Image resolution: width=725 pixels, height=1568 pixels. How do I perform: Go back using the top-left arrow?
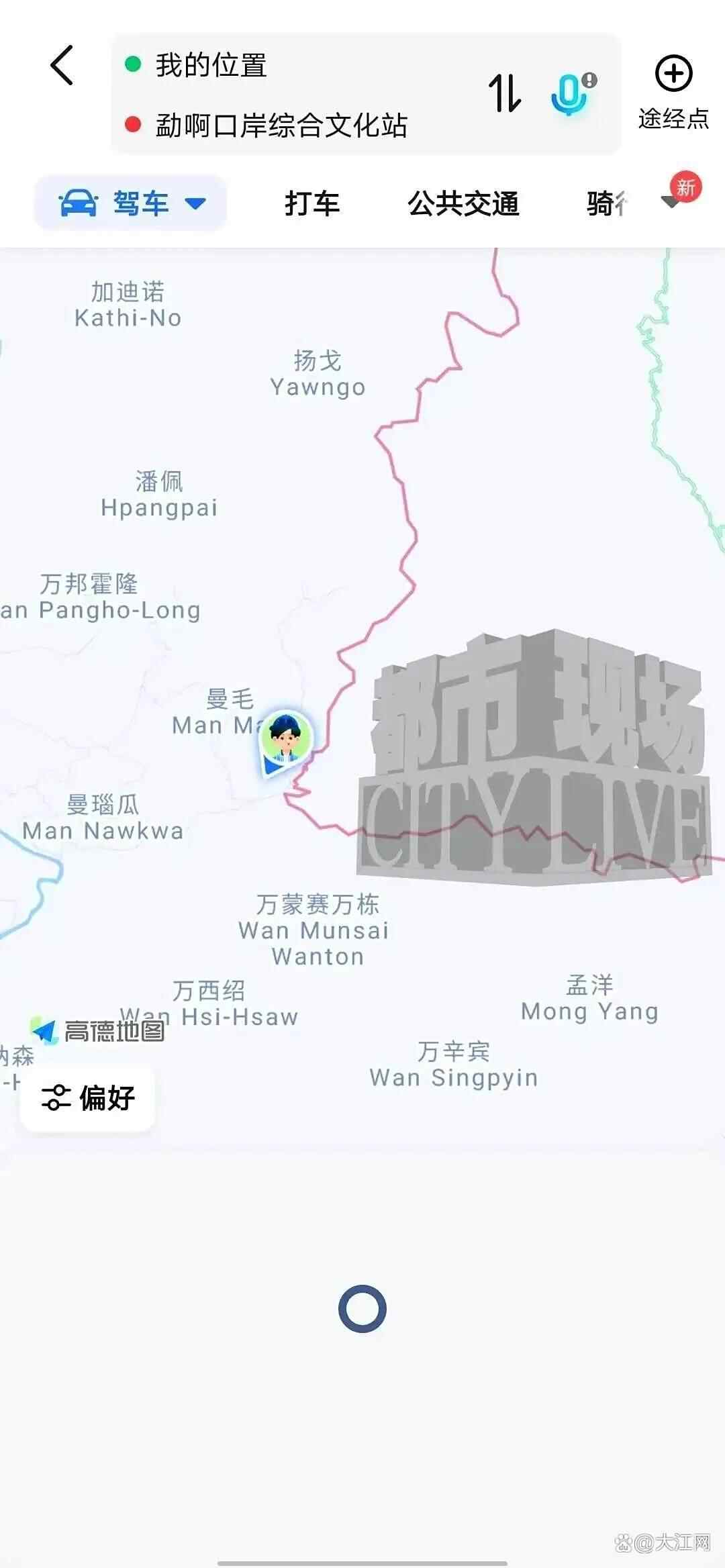click(62, 66)
